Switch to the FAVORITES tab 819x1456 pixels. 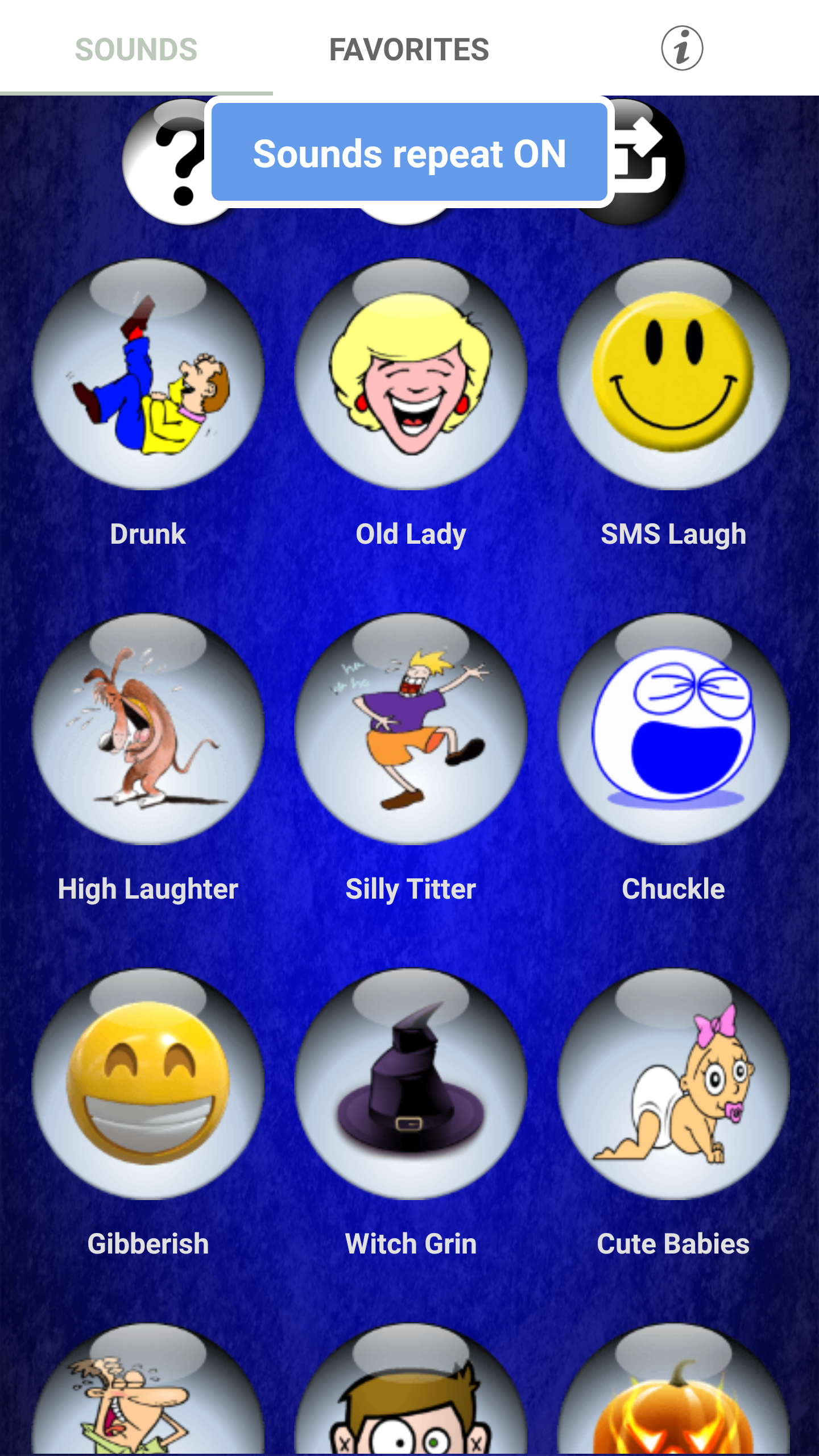click(x=409, y=50)
